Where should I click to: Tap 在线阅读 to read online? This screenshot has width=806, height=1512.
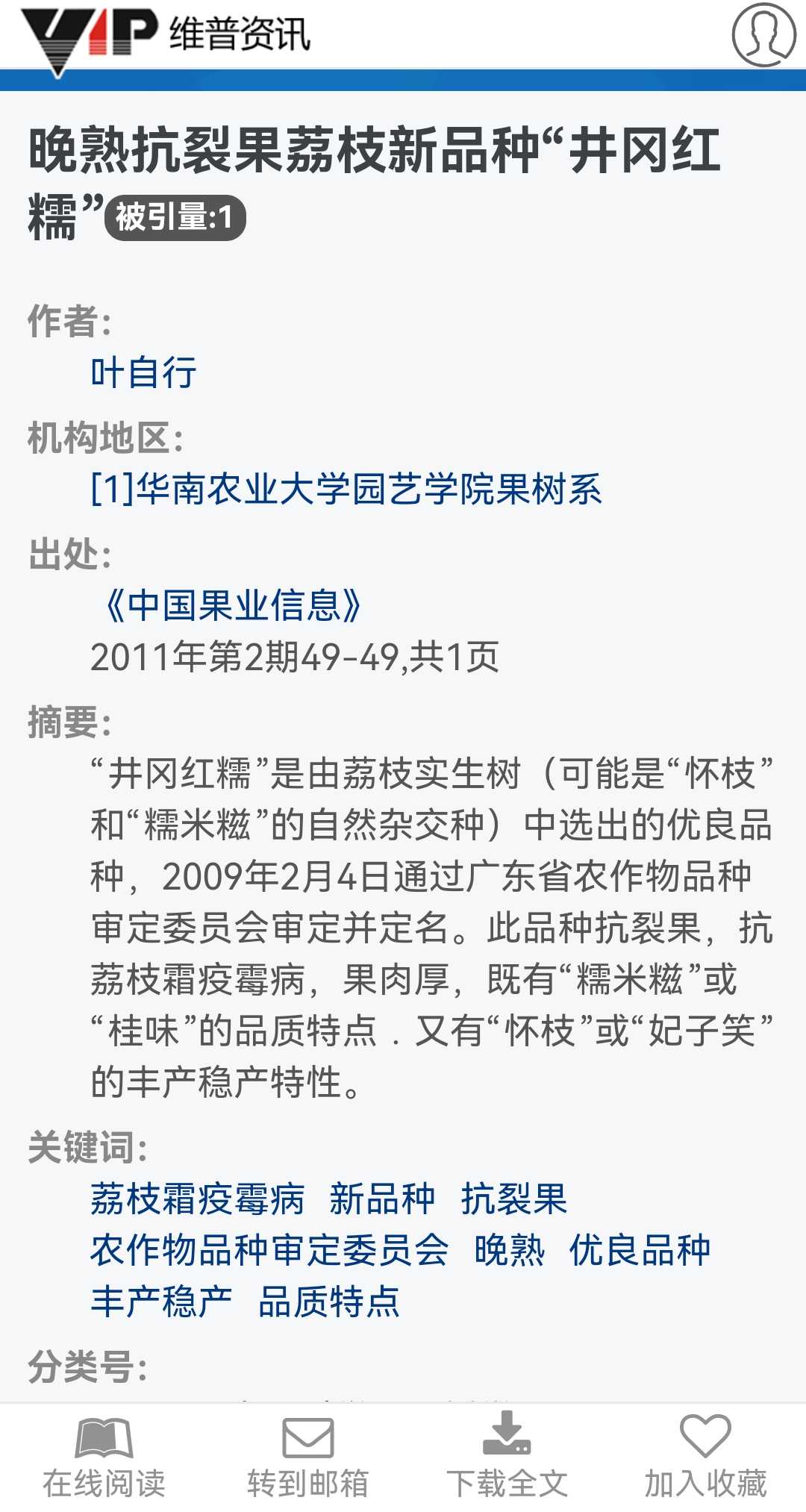coord(104,1459)
